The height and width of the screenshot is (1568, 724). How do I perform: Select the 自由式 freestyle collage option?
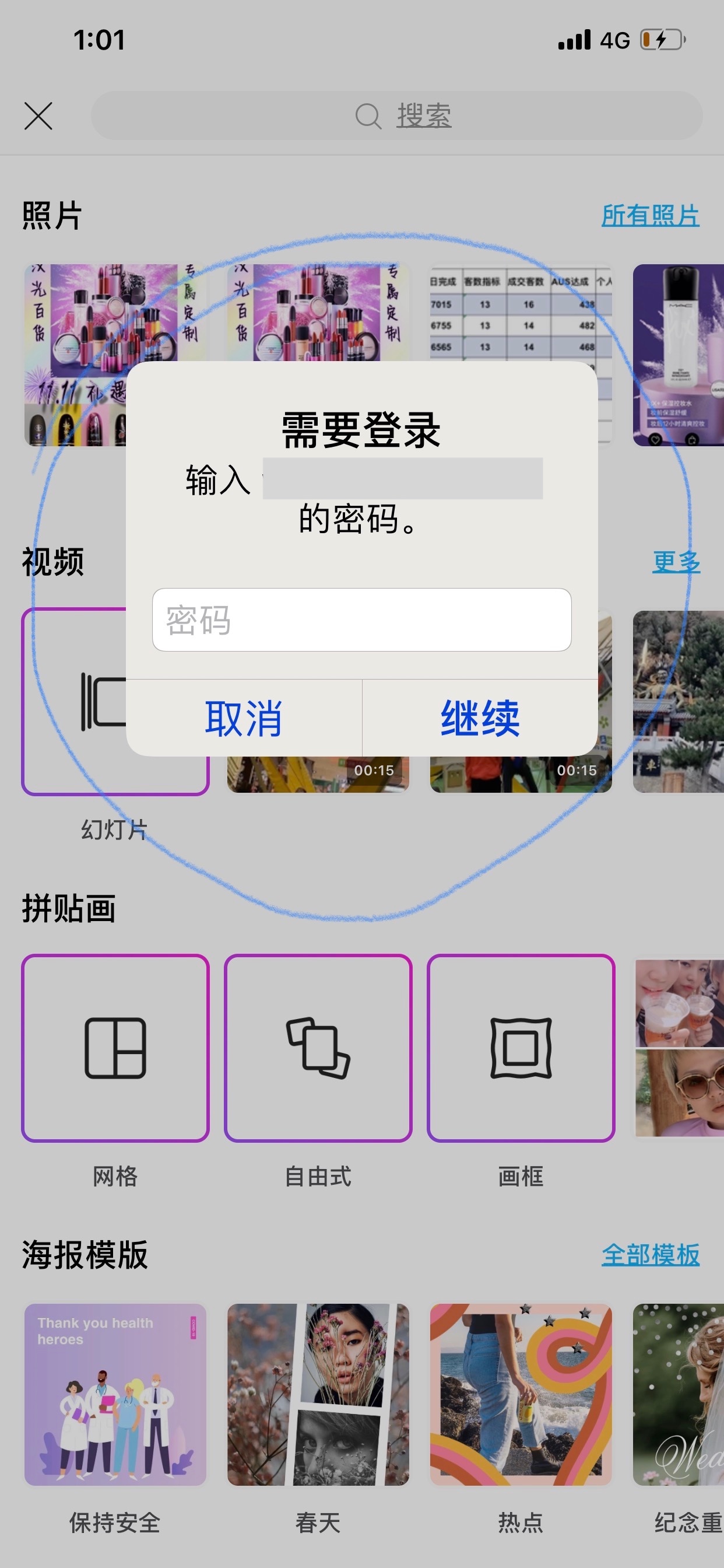(x=318, y=1048)
